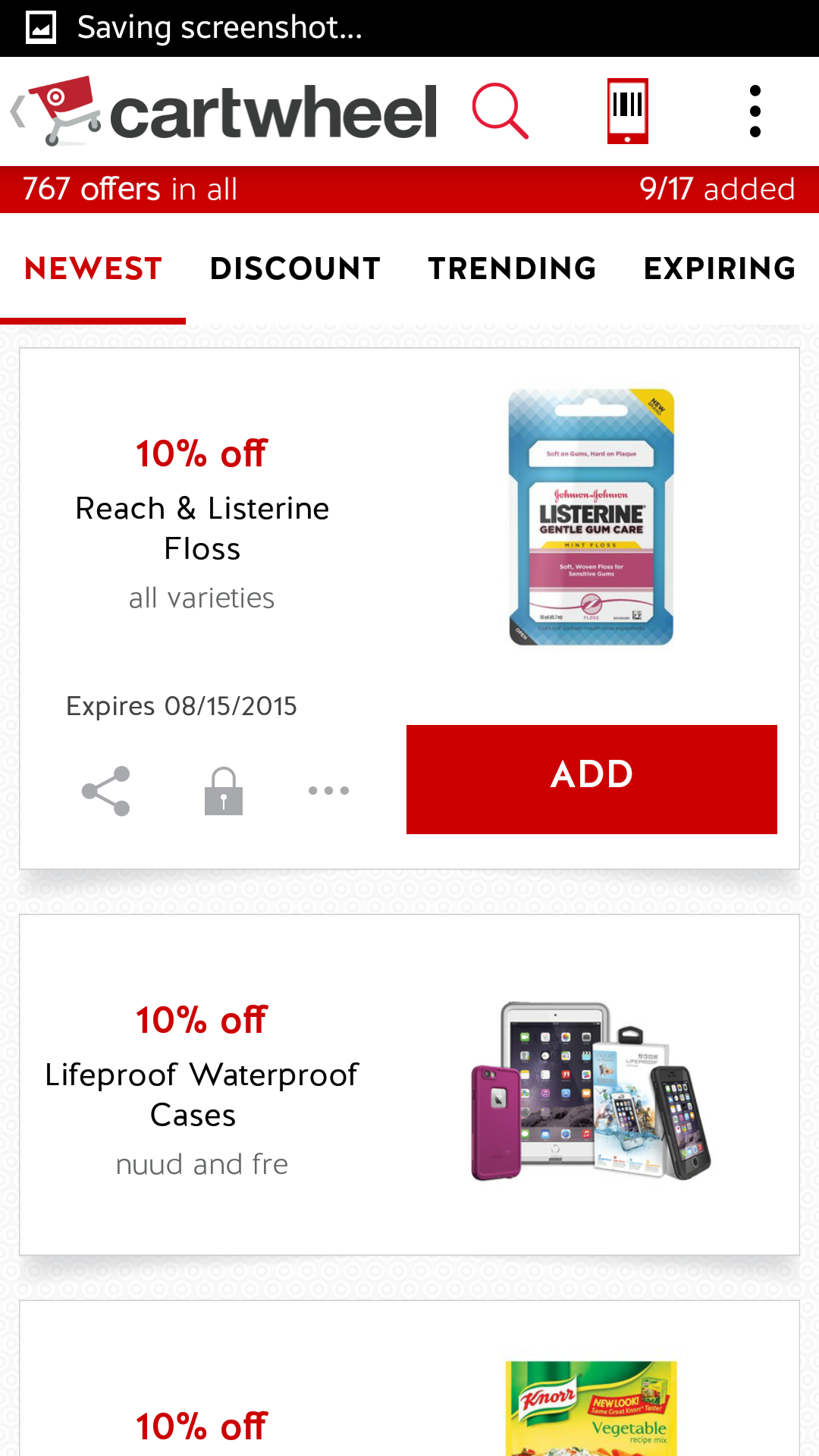
Task: Switch to the Newest tab
Action: tap(93, 268)
